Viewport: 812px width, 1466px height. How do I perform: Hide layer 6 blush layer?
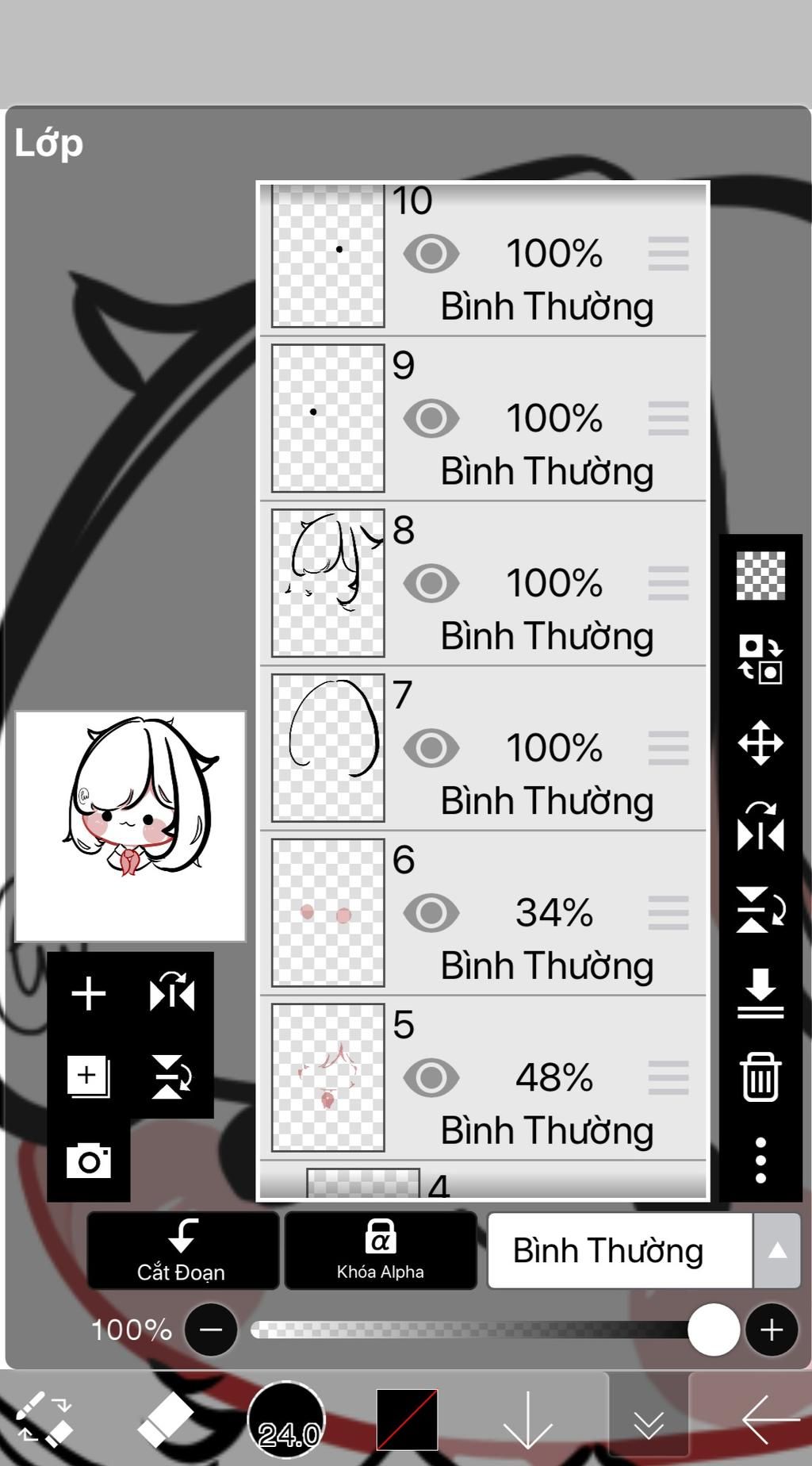[x=431, y=912]
